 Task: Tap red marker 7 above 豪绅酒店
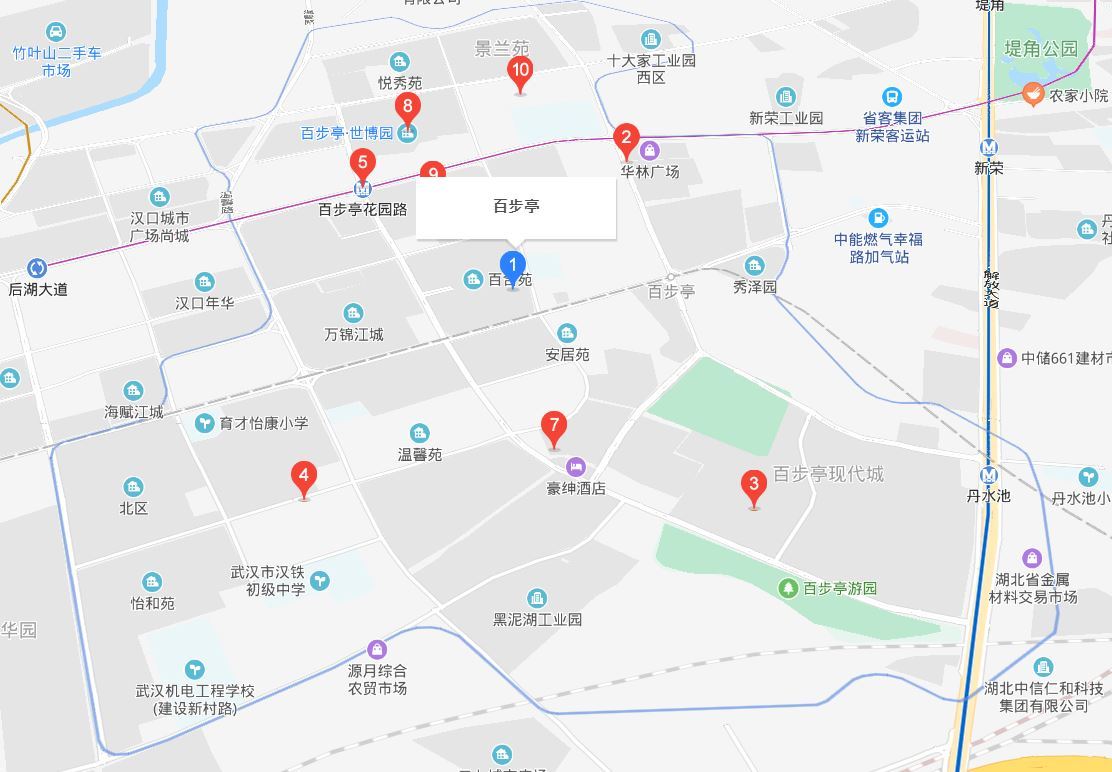554,427
